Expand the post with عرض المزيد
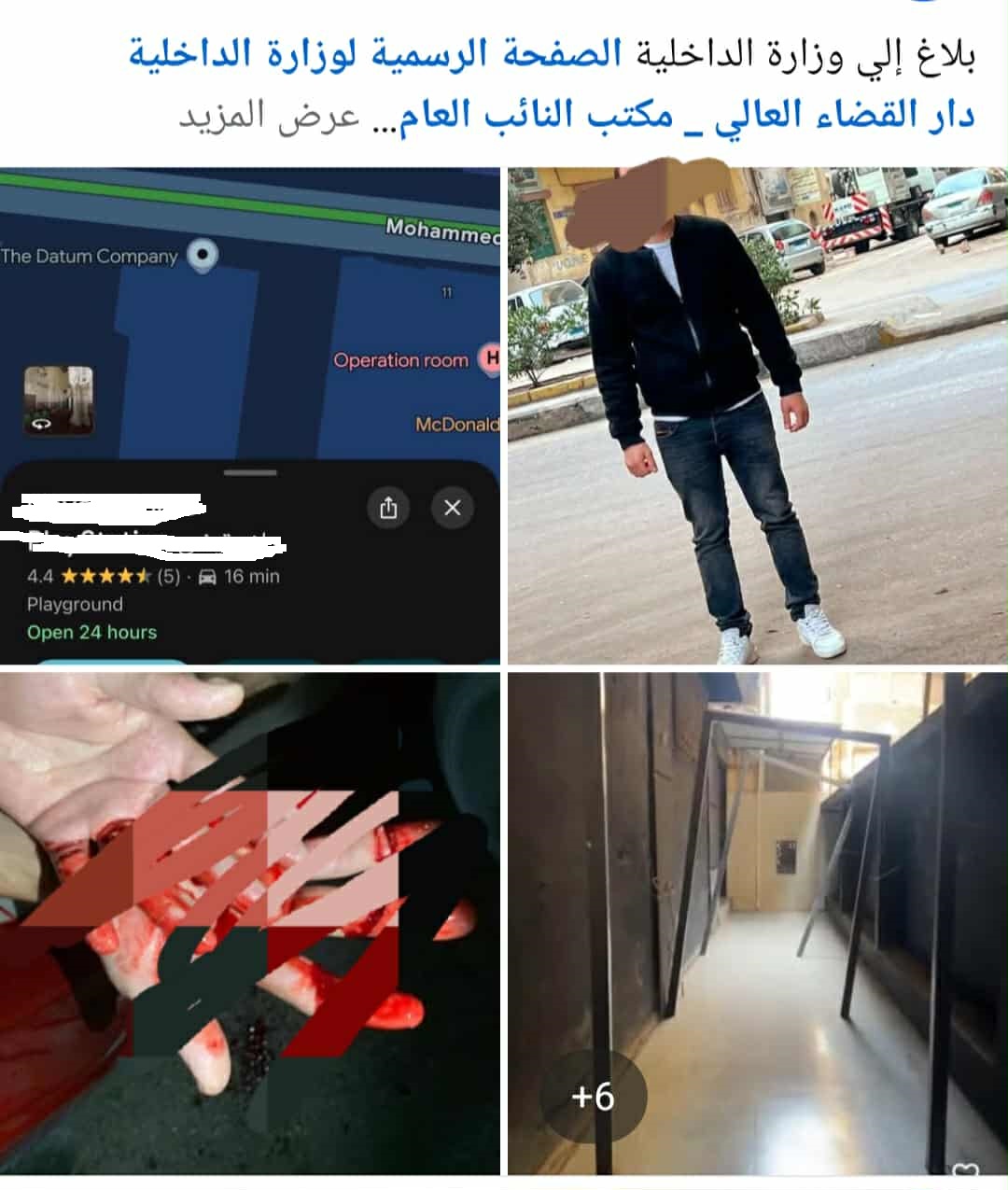Screen dimensions: 1008x1190 [x=269, y=118]
